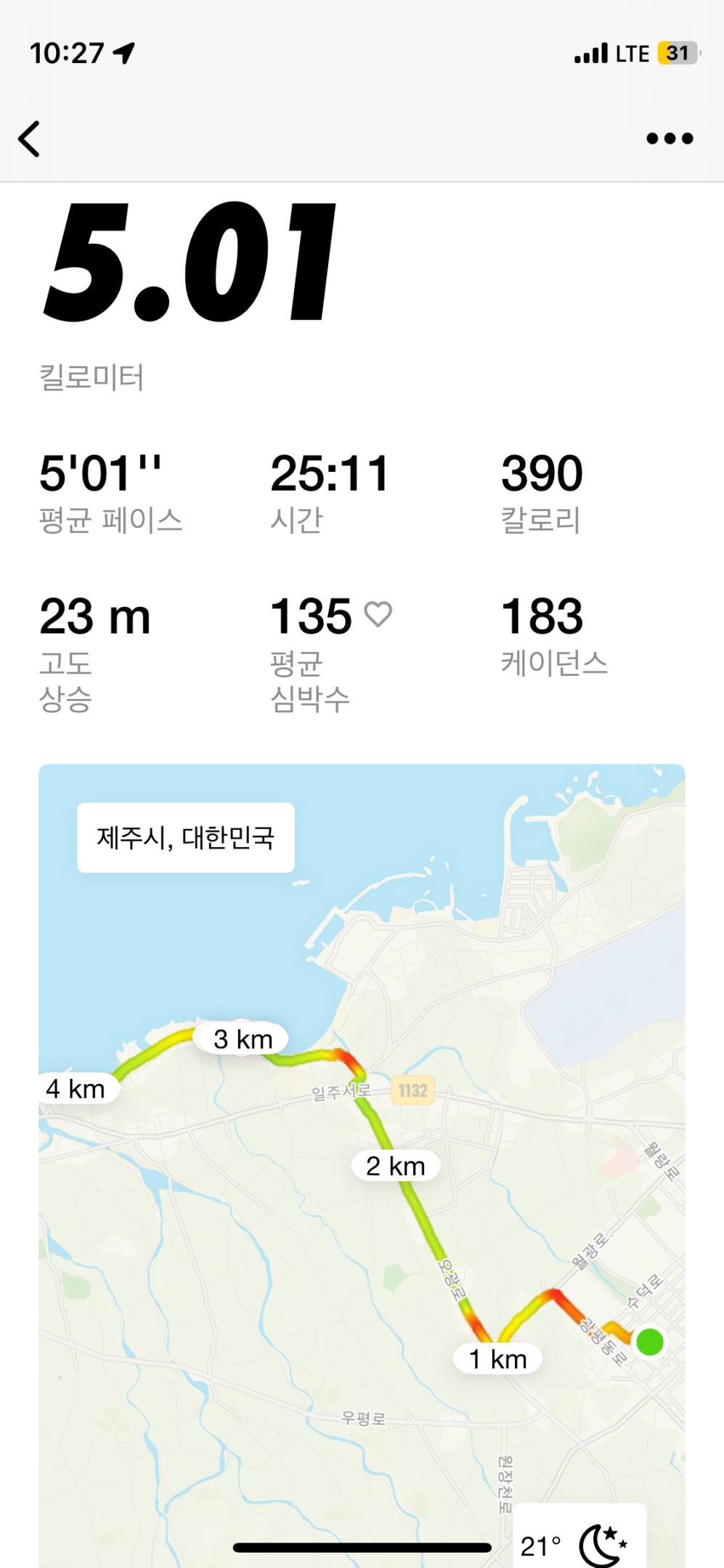Go back using the top-left arrow
The height and width of the screenshot is (1568, 724).
[x=29, y=139]
